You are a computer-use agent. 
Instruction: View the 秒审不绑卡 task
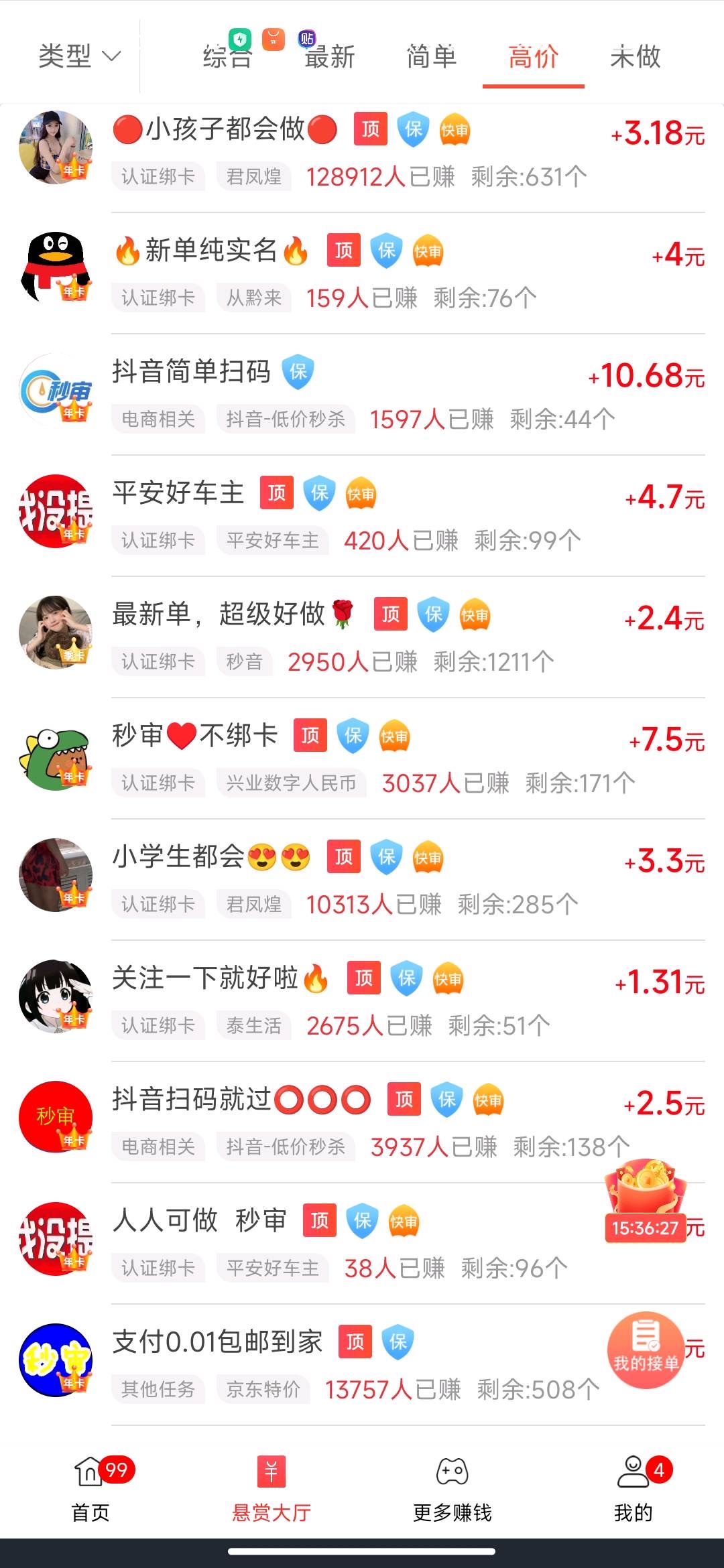194,736
